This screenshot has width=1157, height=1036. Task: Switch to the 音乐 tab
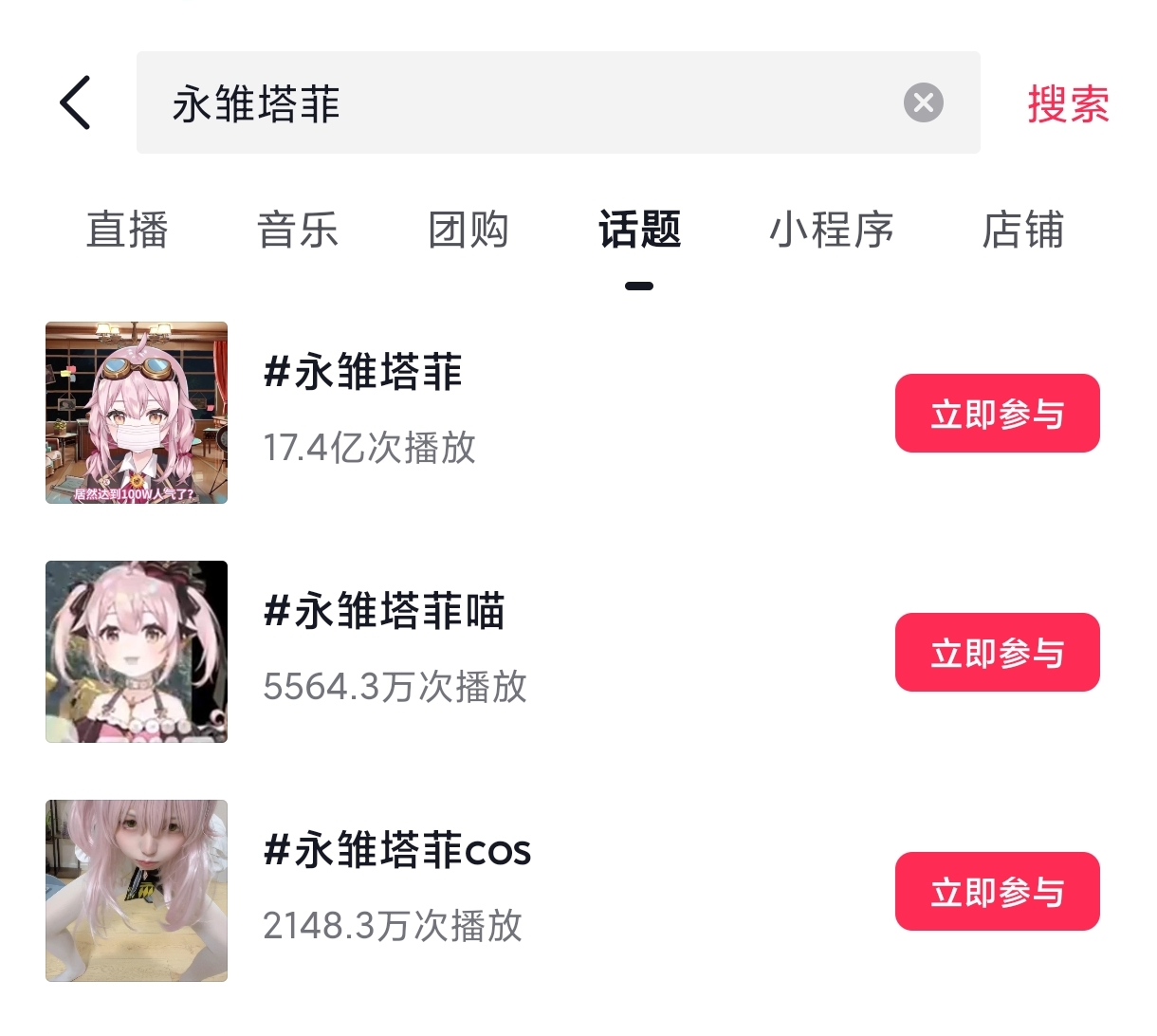(x=298, y=231)
